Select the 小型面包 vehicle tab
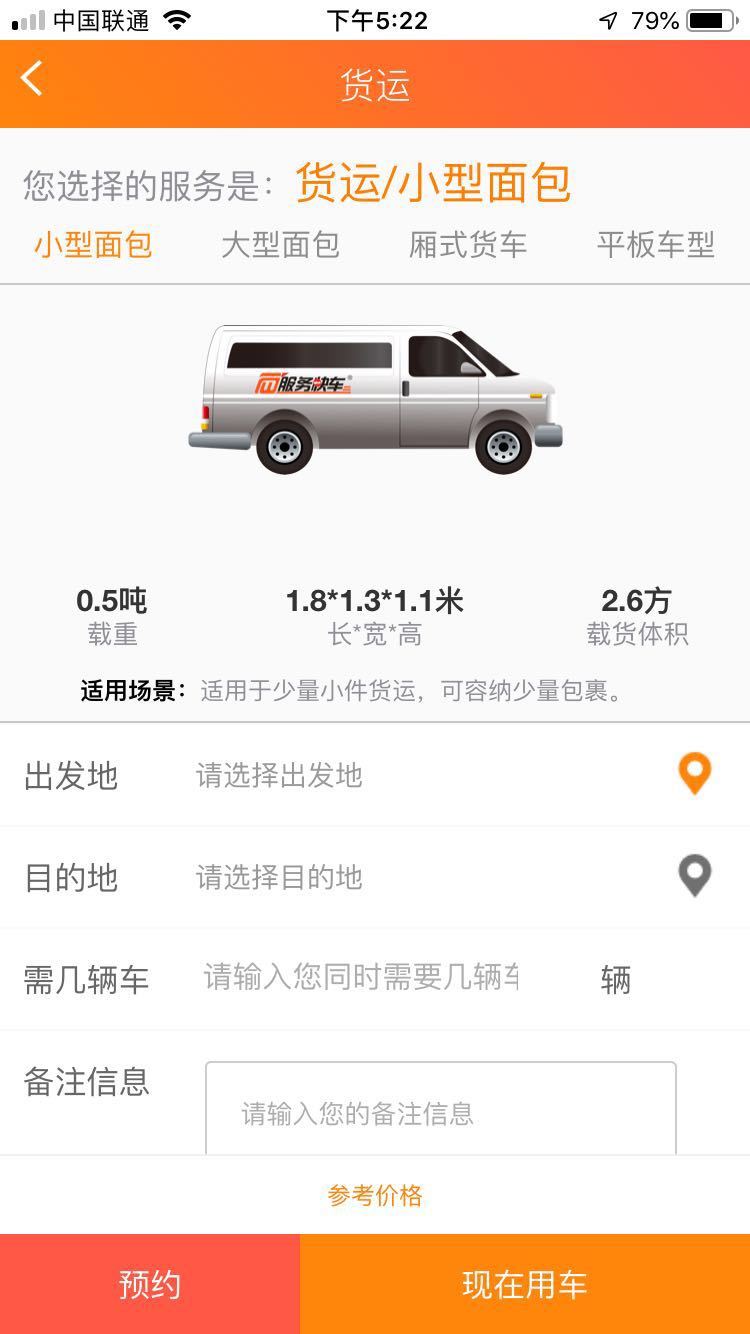This screenshot has width=750, height=1334. pos(93,245)
